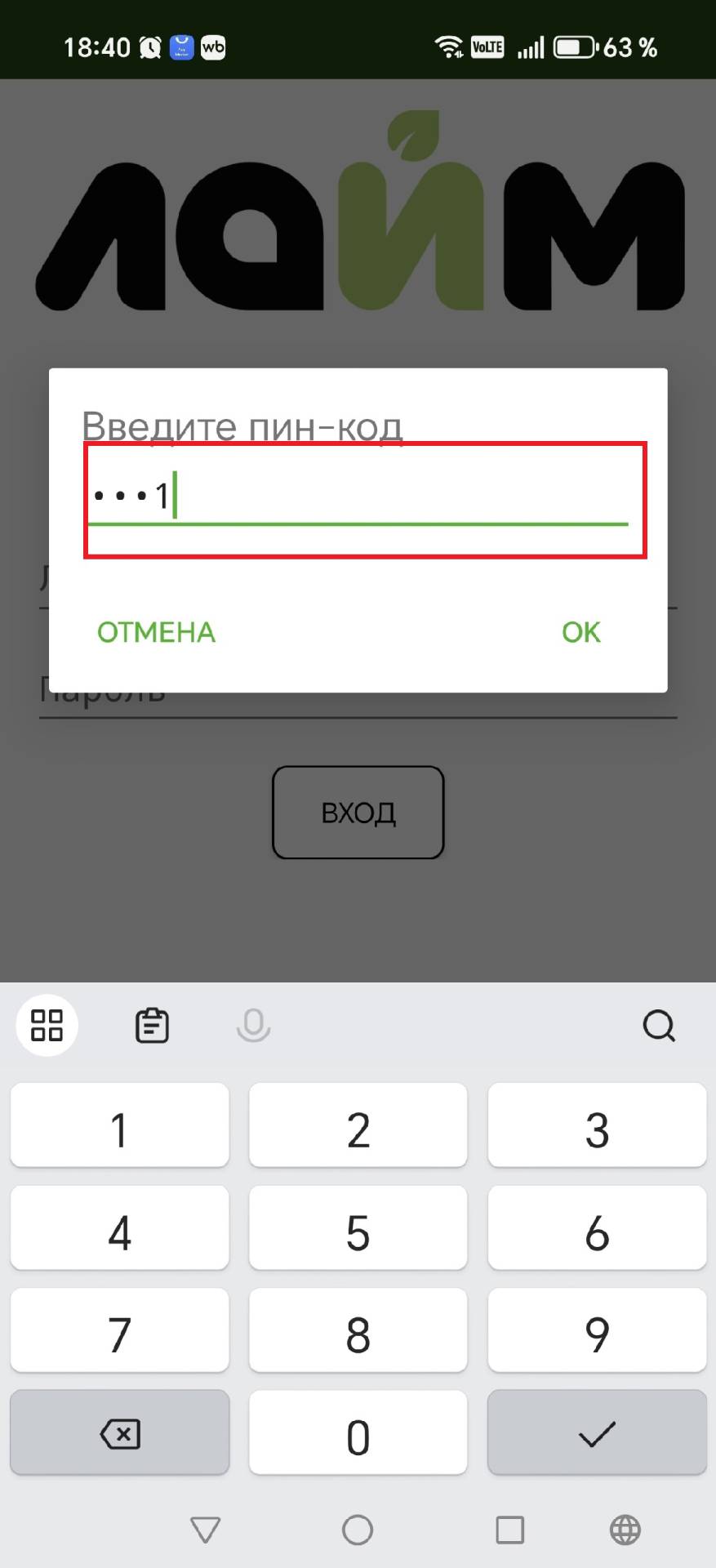Enter digit 0 on the keypad

[358, 1437]
